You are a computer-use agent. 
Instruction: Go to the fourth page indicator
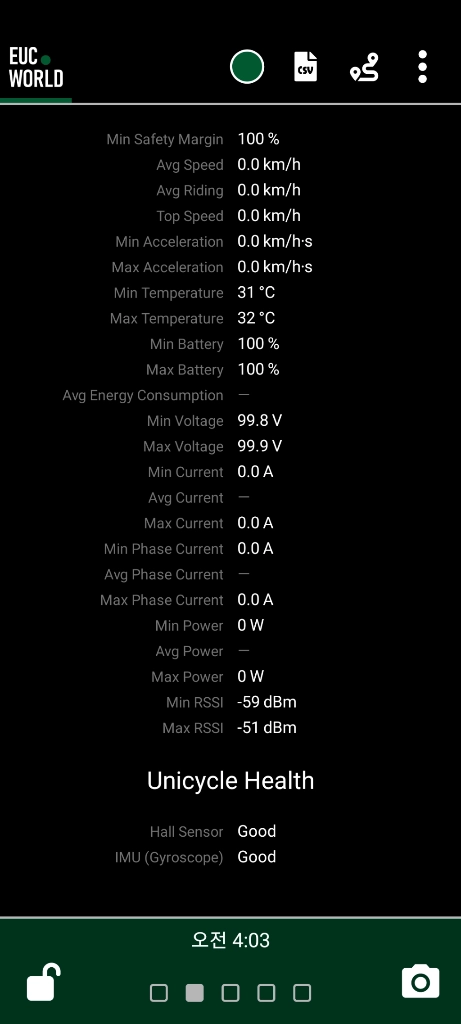[x=266, y=993]
